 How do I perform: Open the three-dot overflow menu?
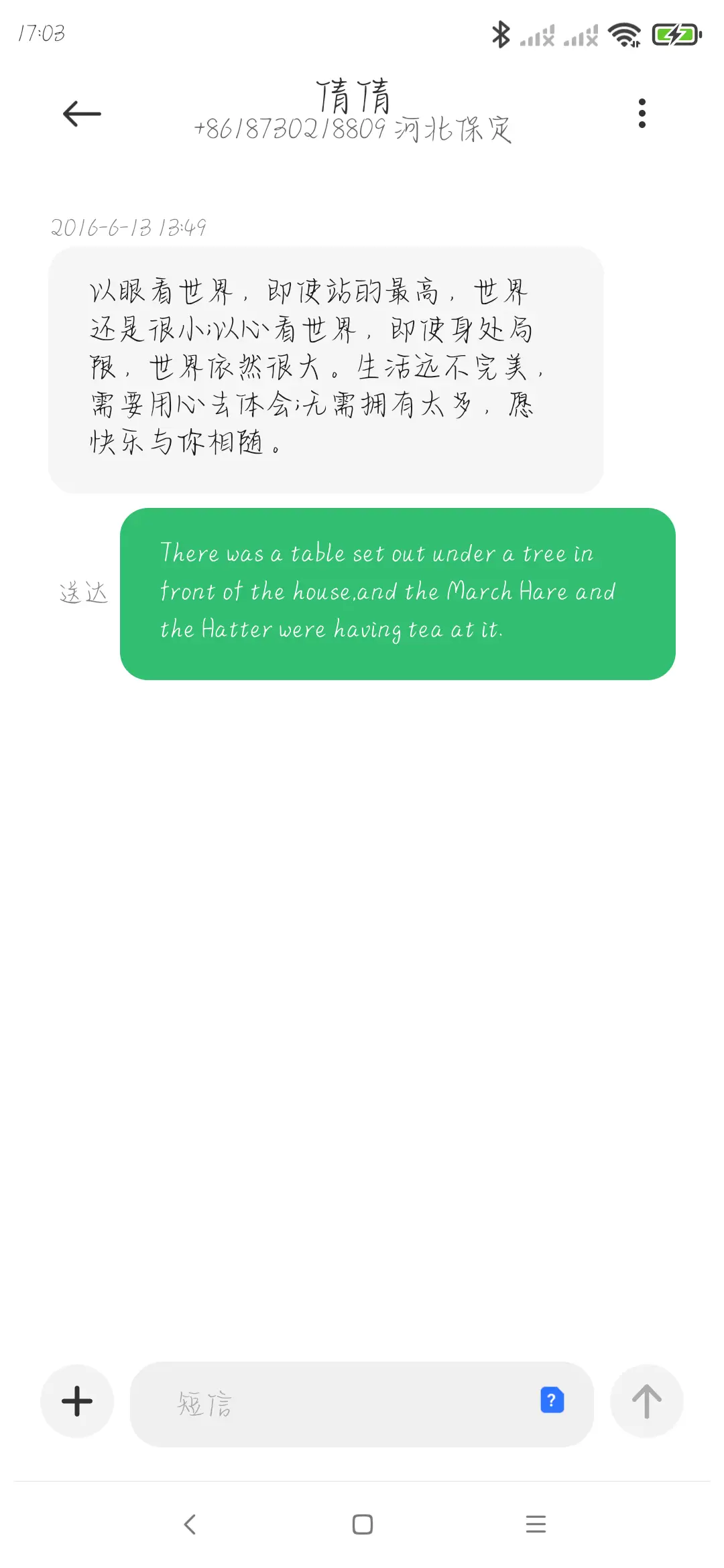coord(642,113)
